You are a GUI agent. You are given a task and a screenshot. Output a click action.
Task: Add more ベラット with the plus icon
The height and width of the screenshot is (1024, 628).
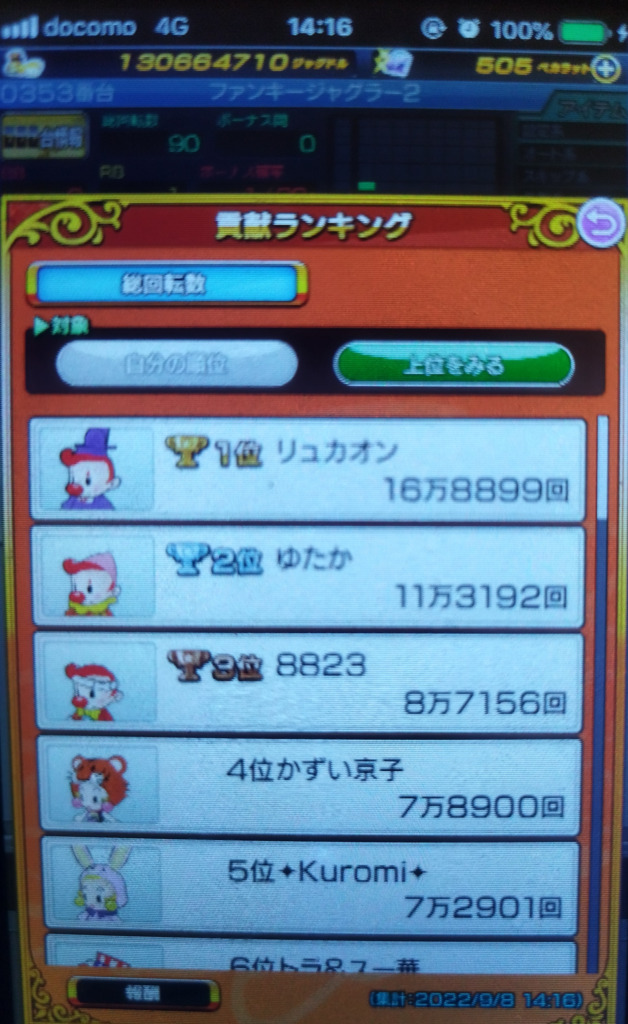[x=606, y=69]
